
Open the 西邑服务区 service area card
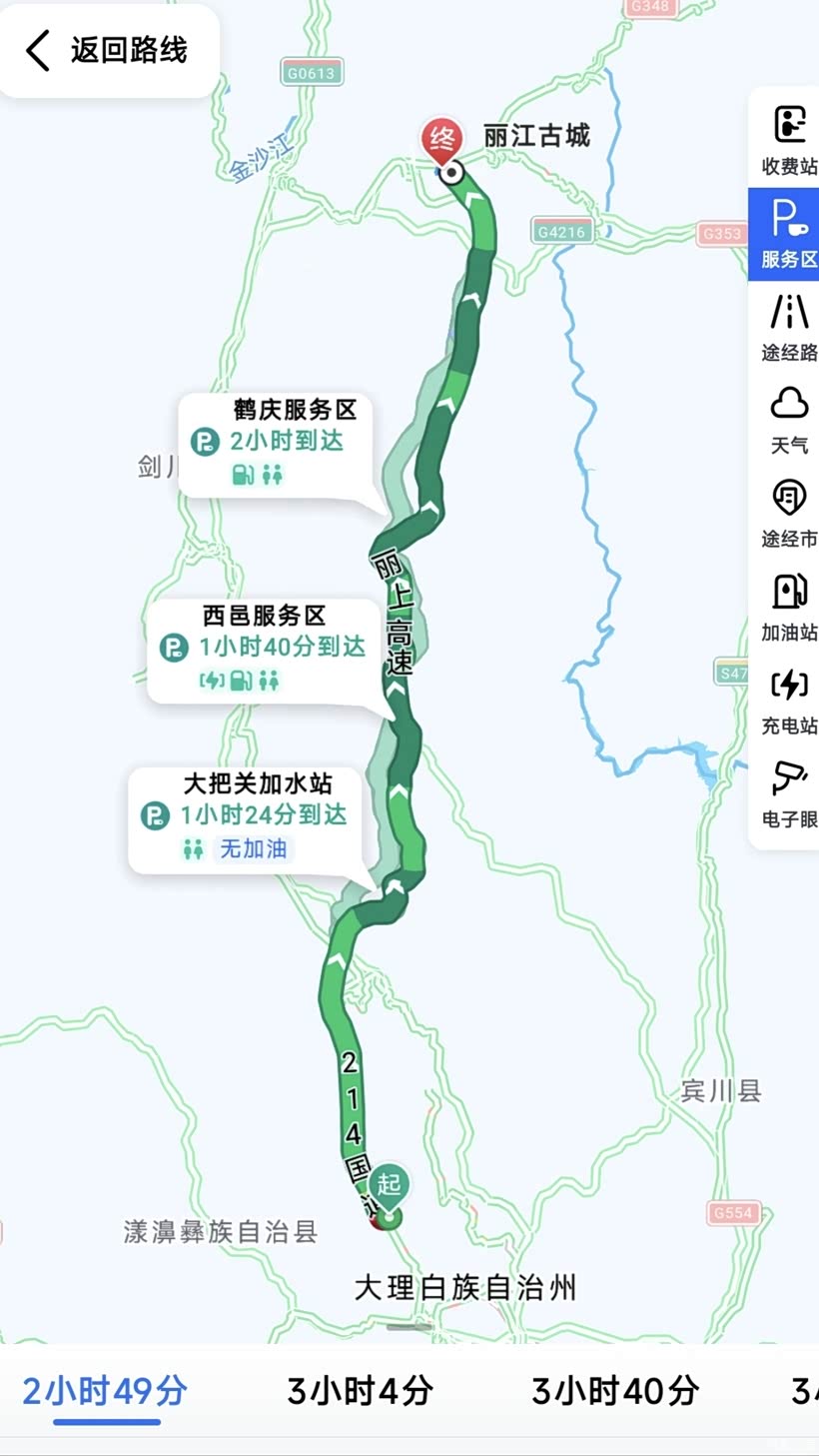[265, 648]
